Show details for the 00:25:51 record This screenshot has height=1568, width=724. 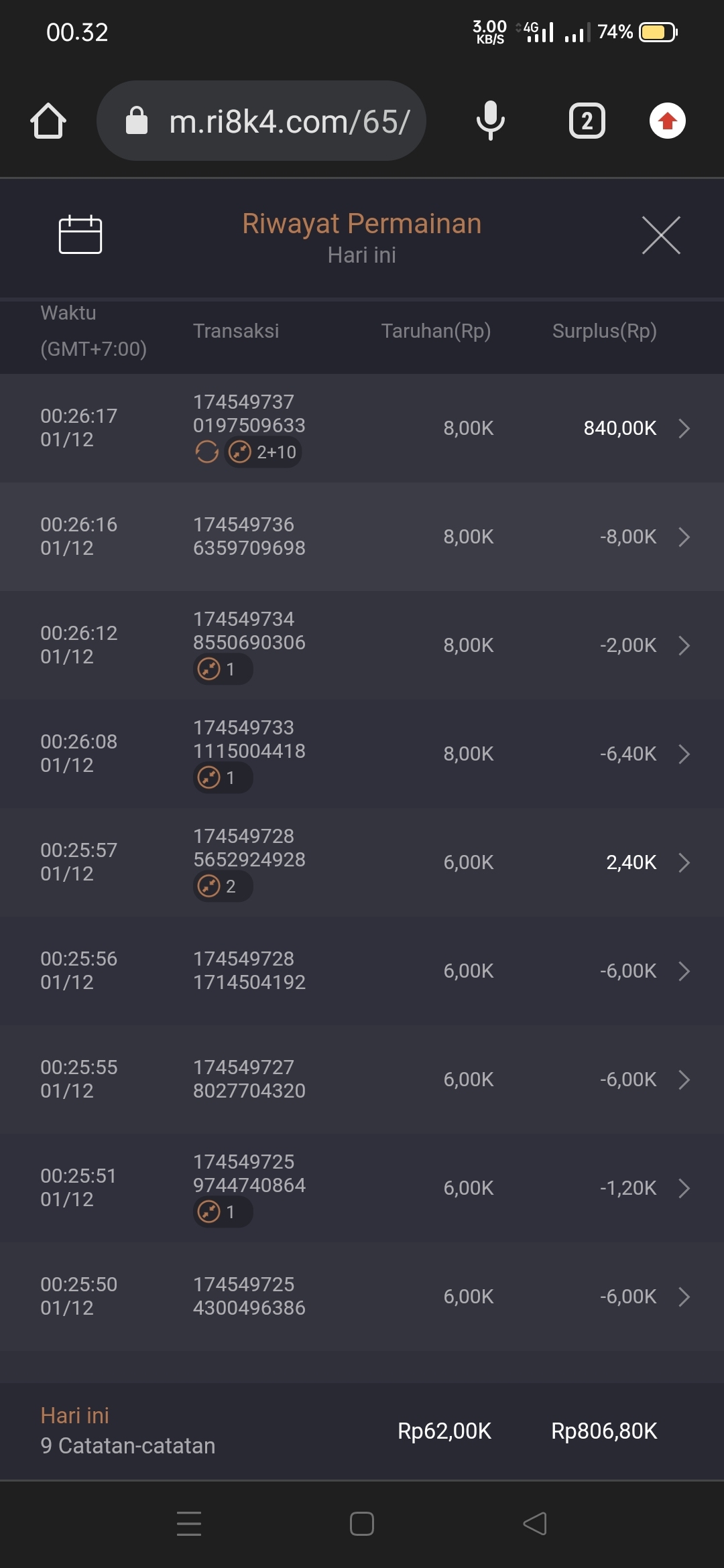(683, 1188)
